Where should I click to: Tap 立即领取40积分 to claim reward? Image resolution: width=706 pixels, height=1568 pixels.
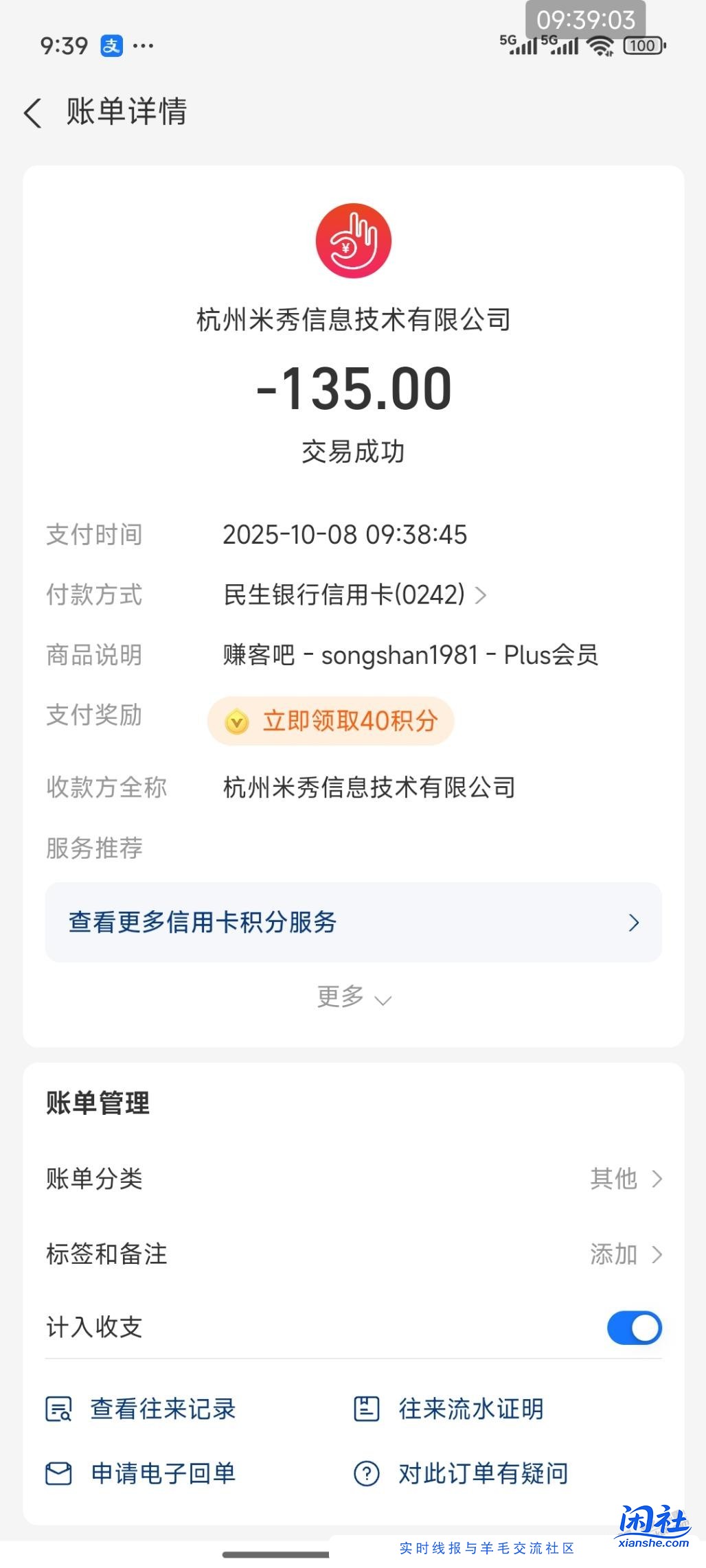pyautogui.click(x=330, y=722)
